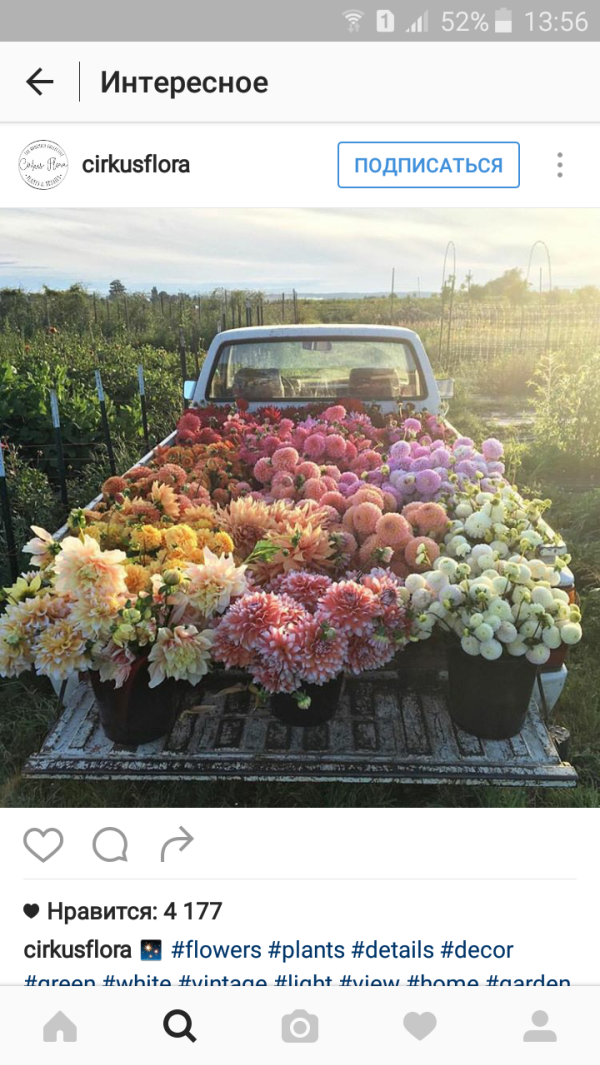The width and height of the screenshot is (600, 1065).
Task: Tap the flower truck photo
Action: pos(300,507)
